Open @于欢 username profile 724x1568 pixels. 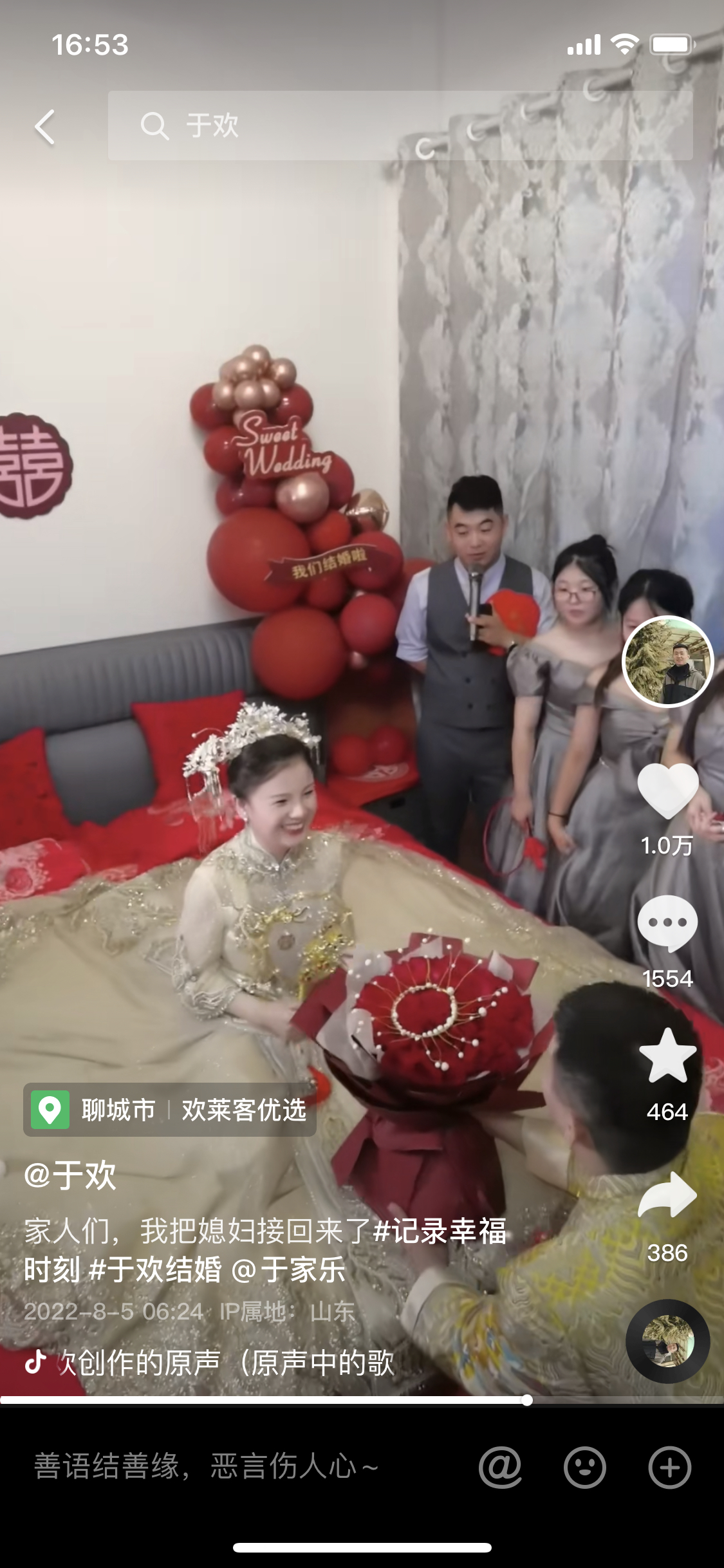tap(71, 1176)
